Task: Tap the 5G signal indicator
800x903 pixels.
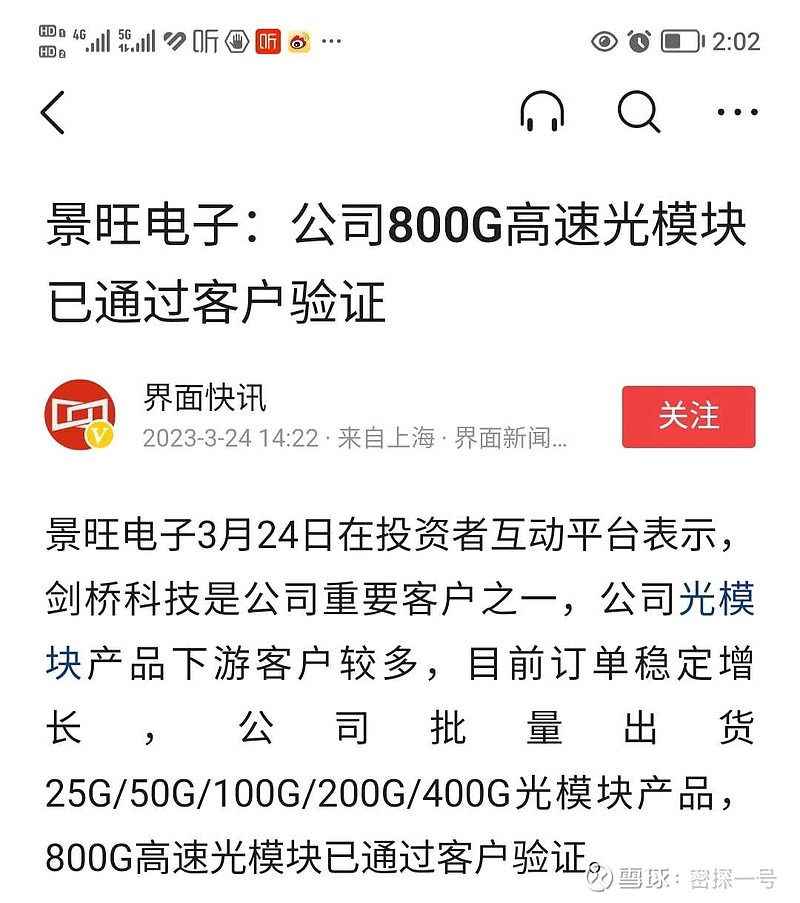Action: 132,40
